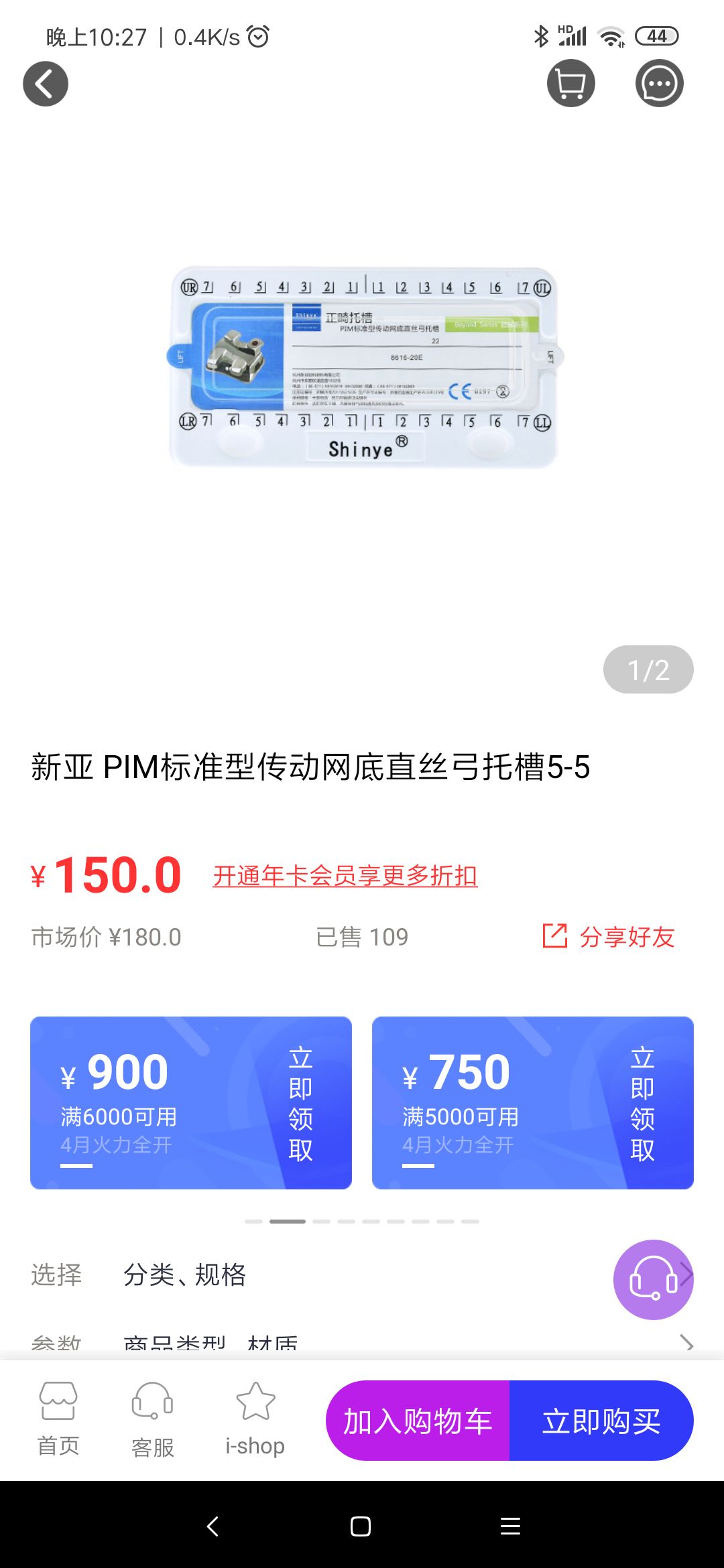Expand the 参数 parameters row
724x1568 pixels.
click(x=362, y=1344)
